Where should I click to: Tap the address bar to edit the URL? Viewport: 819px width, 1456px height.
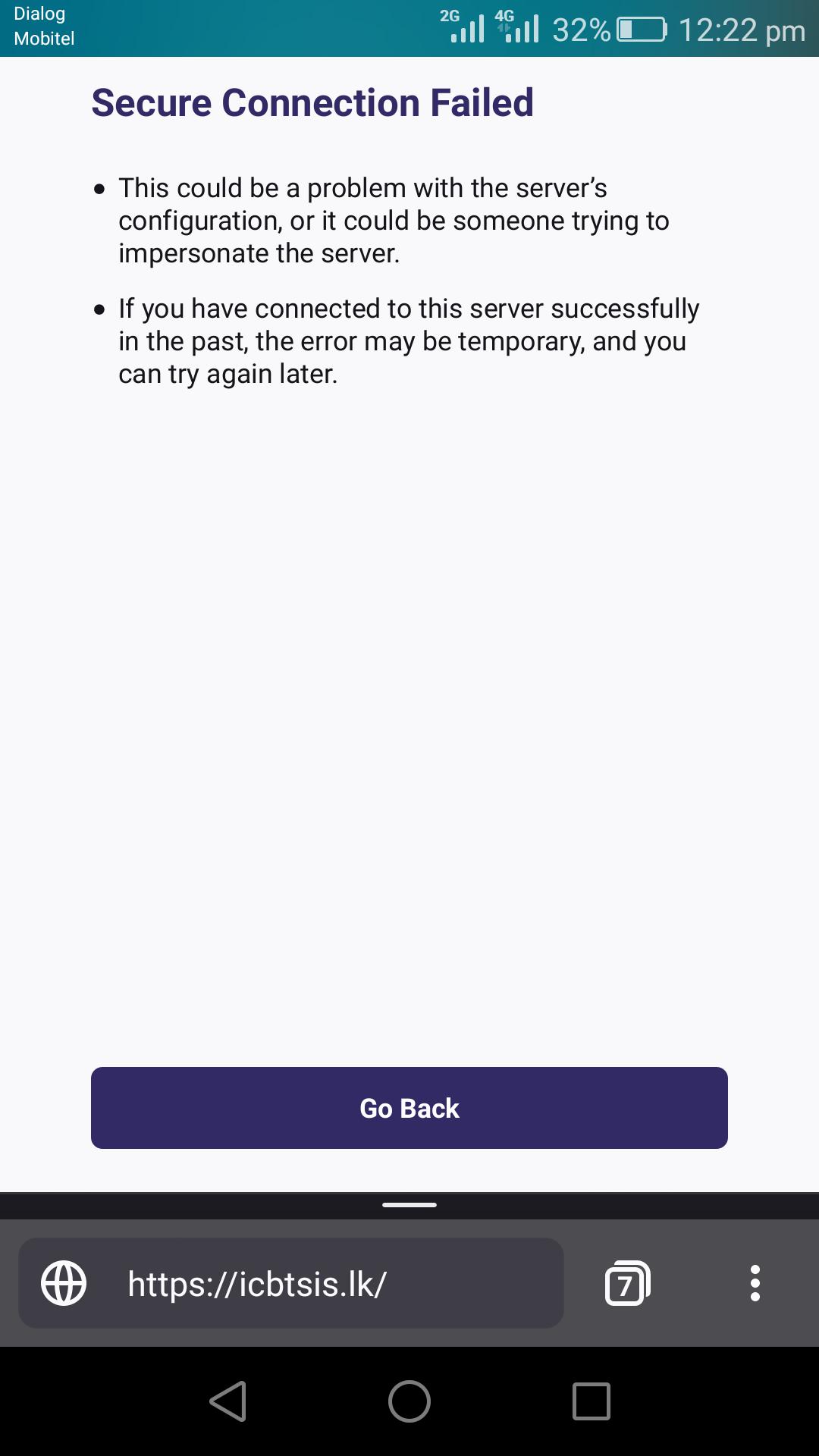pos(303,1282)
